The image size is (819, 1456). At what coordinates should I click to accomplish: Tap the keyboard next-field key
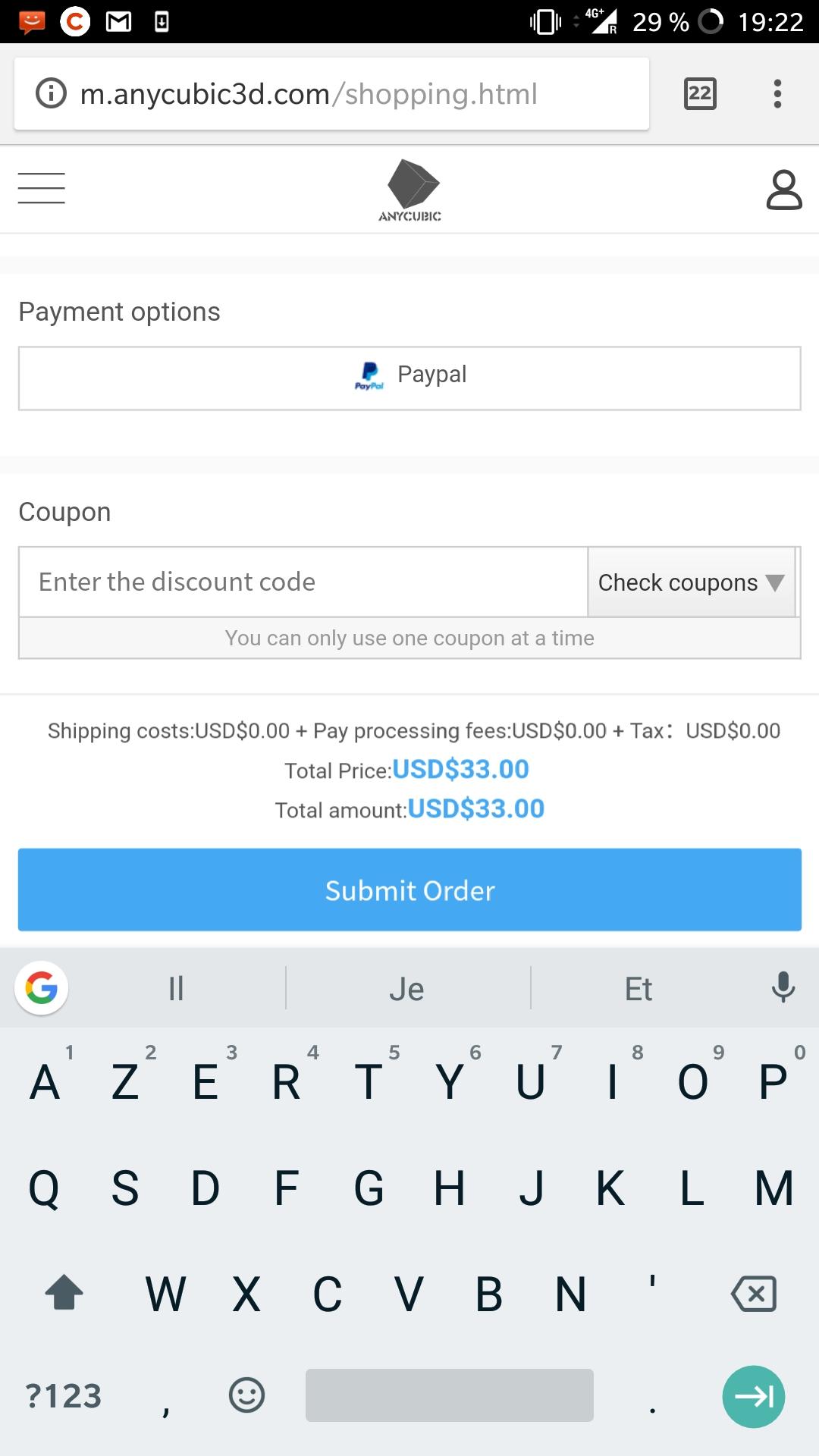(x=753, y=1396)
